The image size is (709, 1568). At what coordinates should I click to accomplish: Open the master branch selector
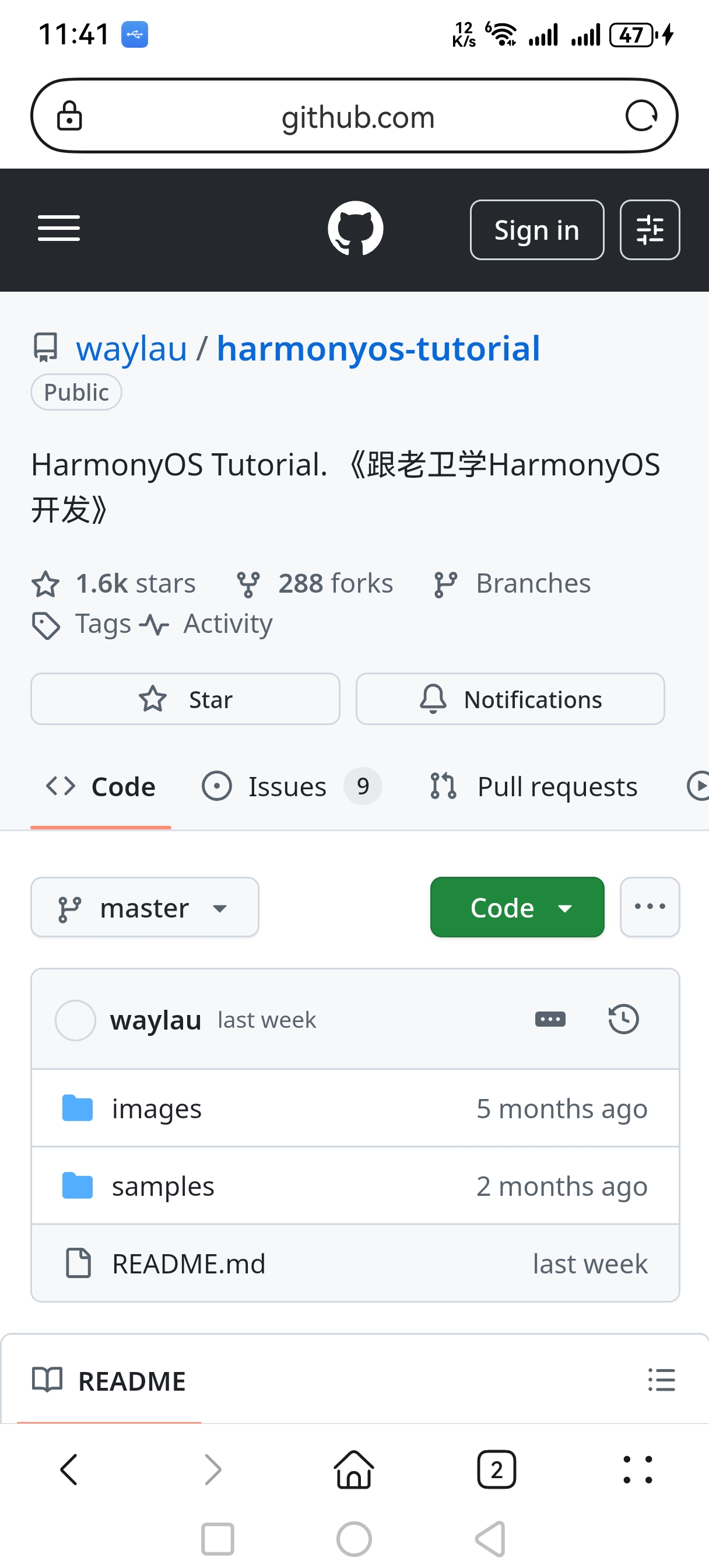(145, 907)
